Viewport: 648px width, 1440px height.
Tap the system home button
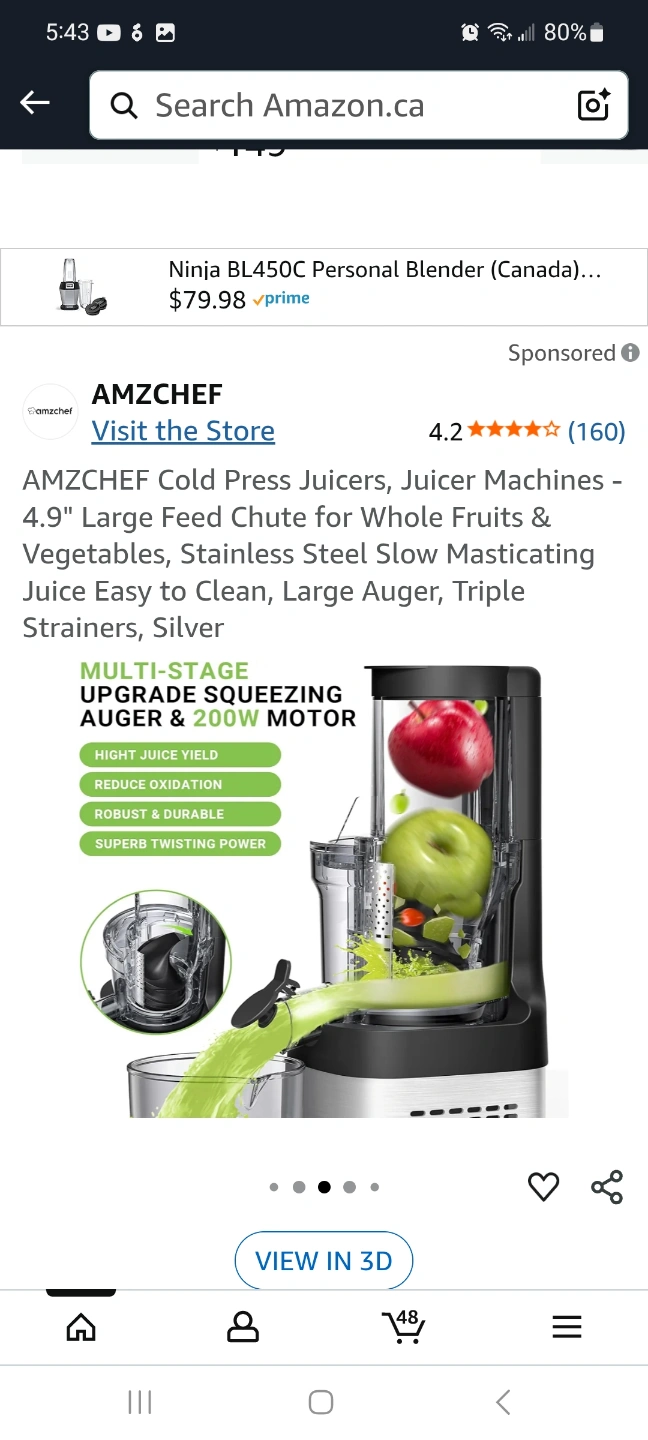pyautogui.click(x=321, y=1403)
